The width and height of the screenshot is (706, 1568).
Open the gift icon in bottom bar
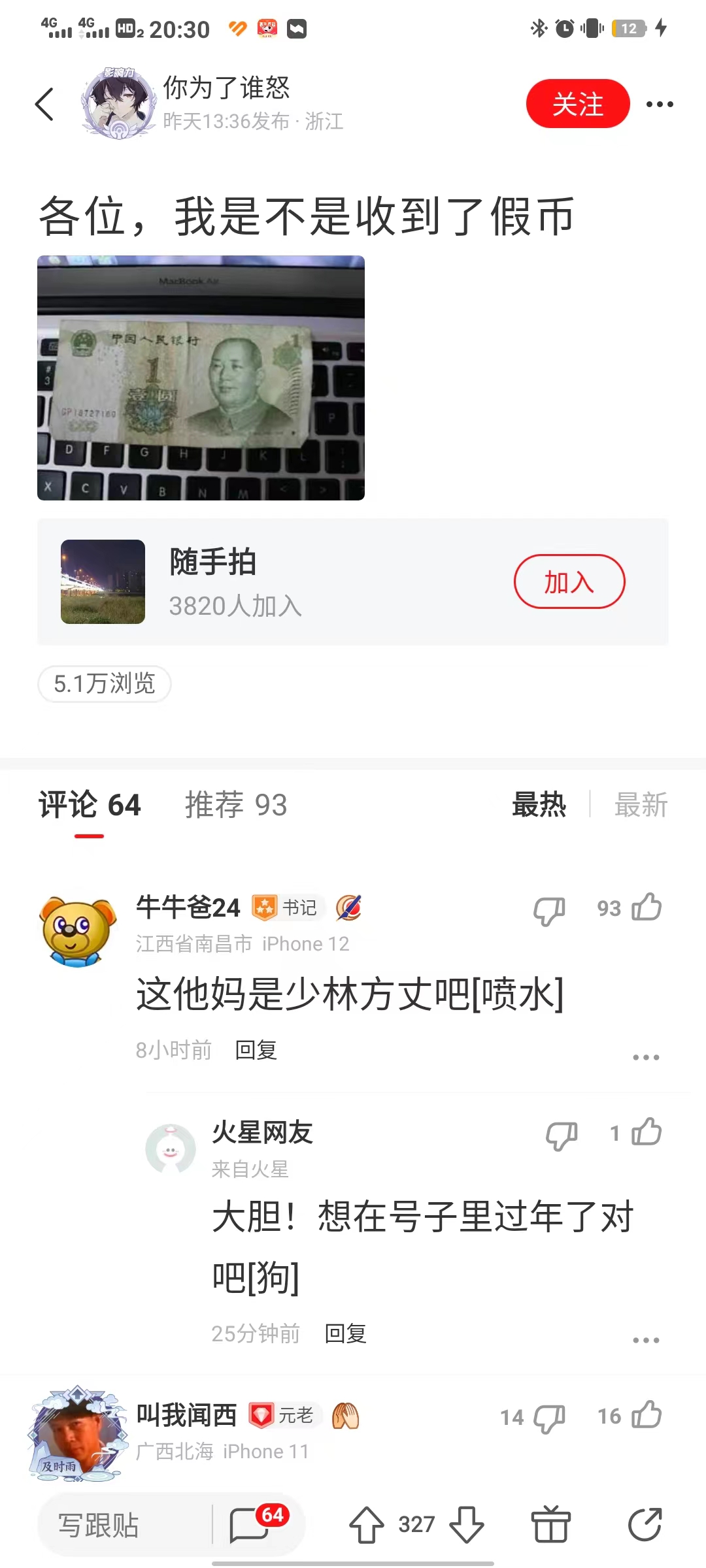point(550,1526)
